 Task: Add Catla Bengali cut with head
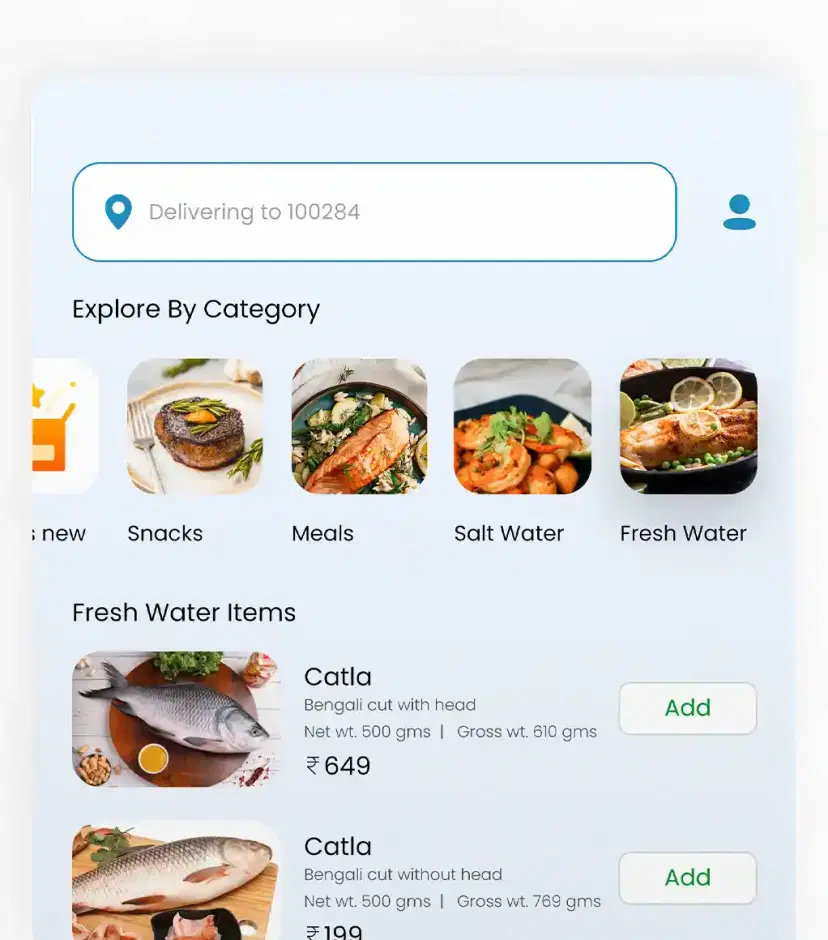[x=687, y=708]
